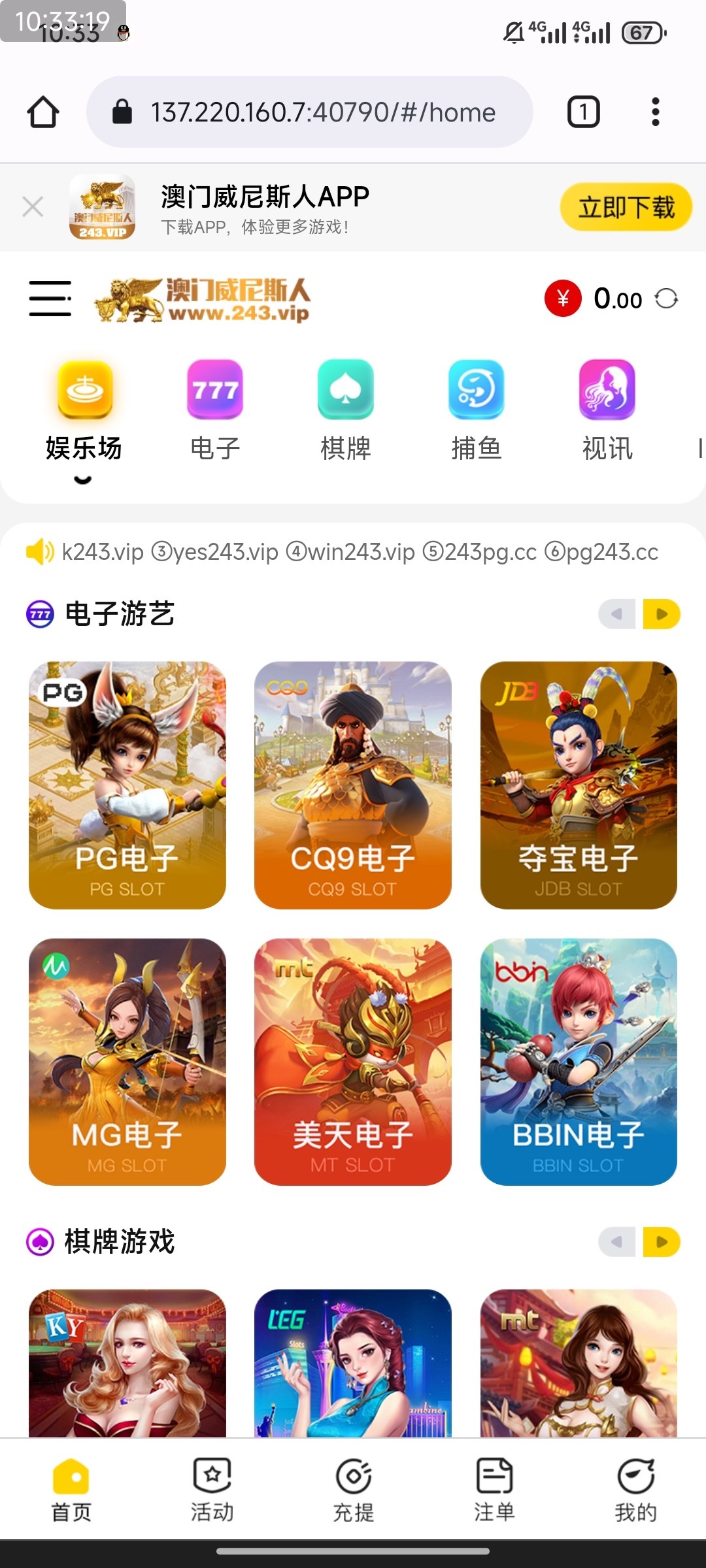Viewport: 706px width, 1568px height.
Task: Open the 充提 deposit and withdrawal icon
Action: pos(353,1483)
